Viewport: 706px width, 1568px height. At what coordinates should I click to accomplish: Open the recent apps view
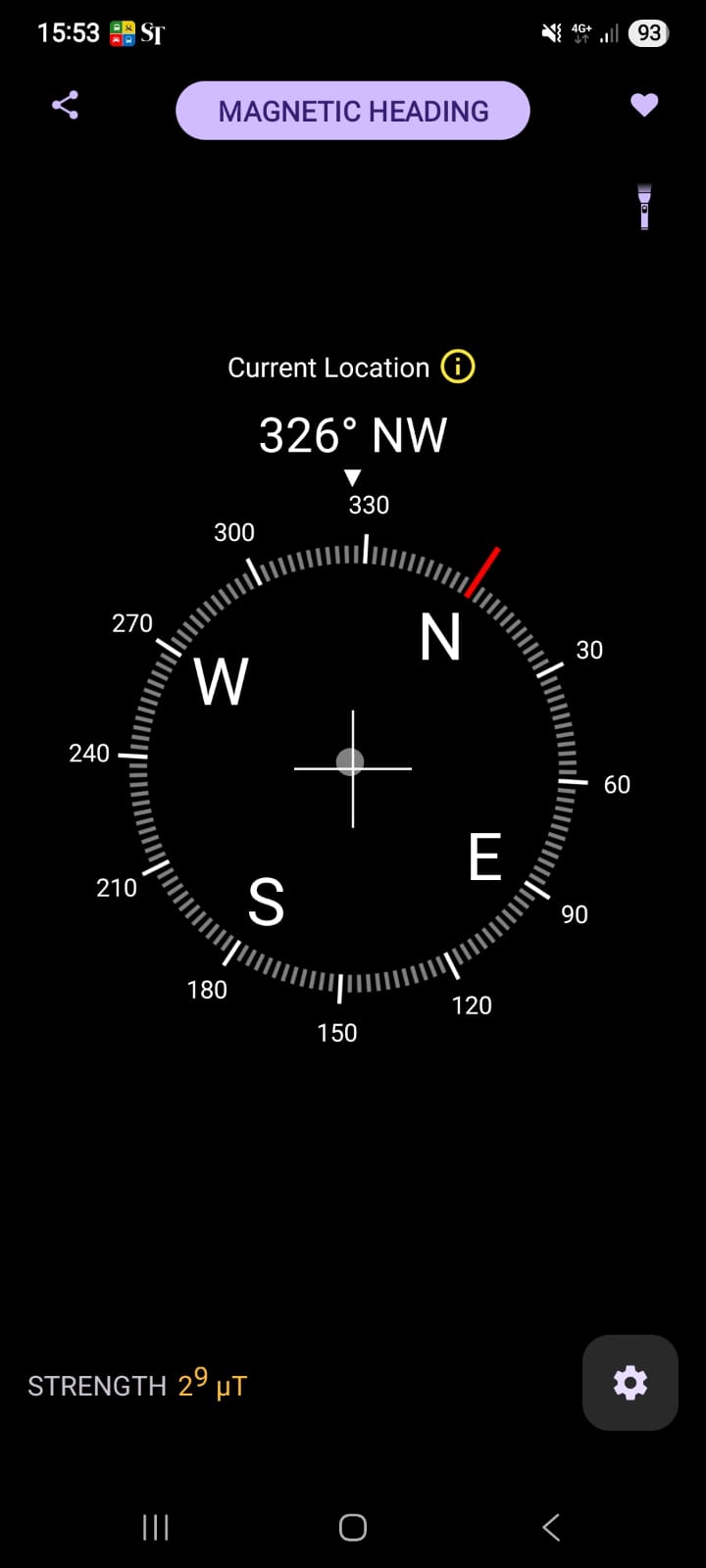pyautogui.click(x=156, y=1527)
